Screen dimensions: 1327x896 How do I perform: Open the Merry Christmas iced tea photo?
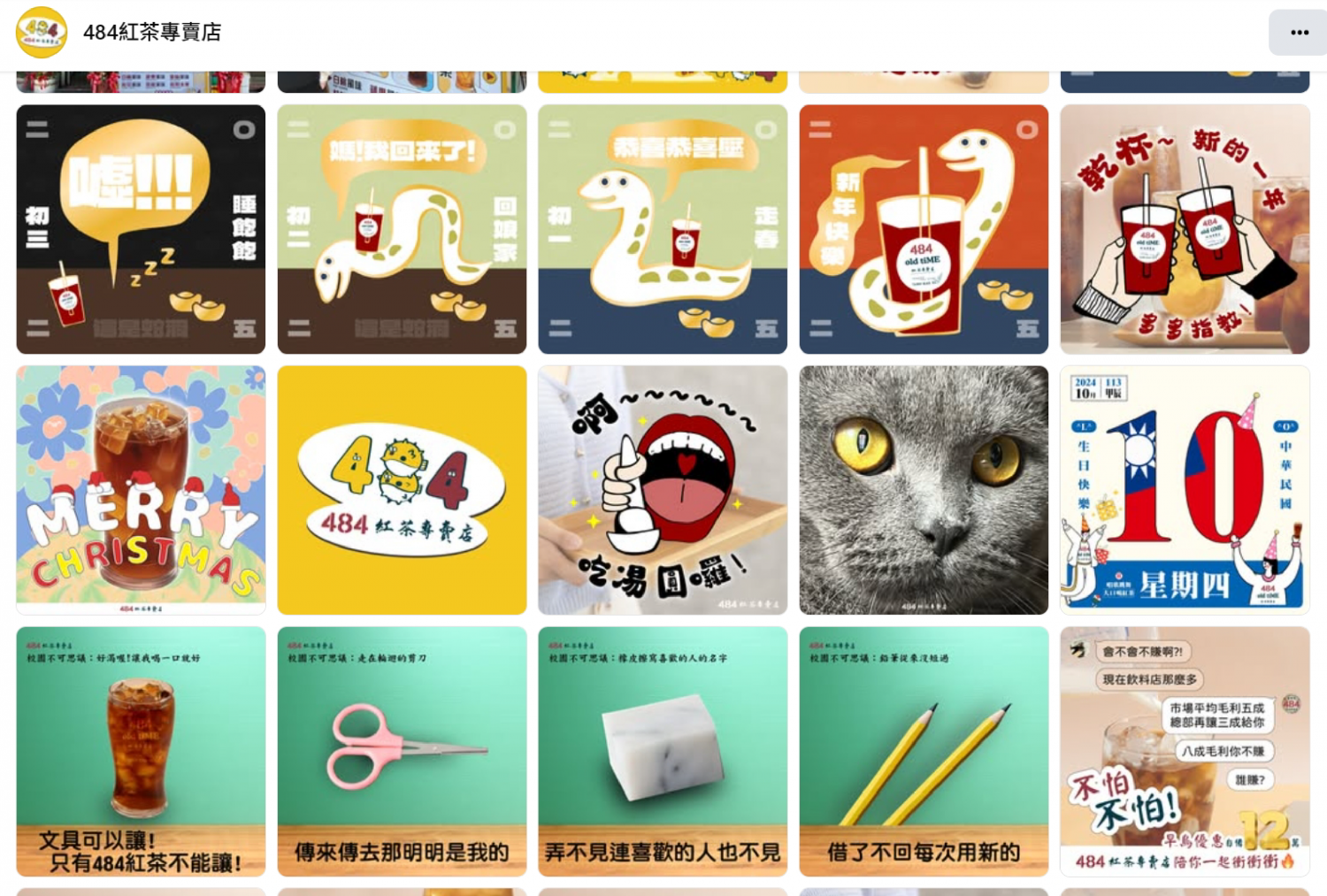point(141,490)
